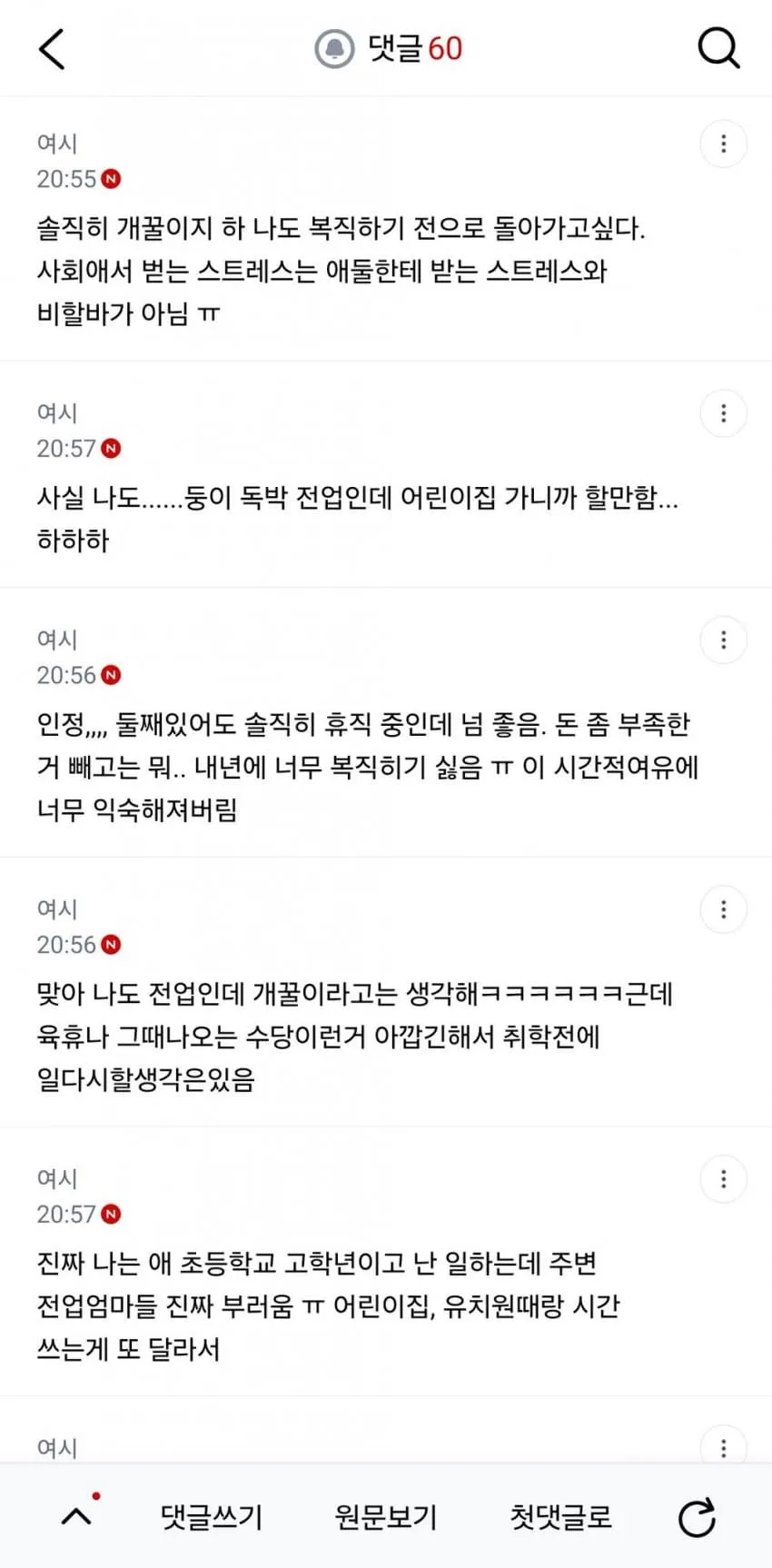Tap the up-arrow icon in the bottom bar
Viewport: 772px width, 1568px height.
[77, 1515]
